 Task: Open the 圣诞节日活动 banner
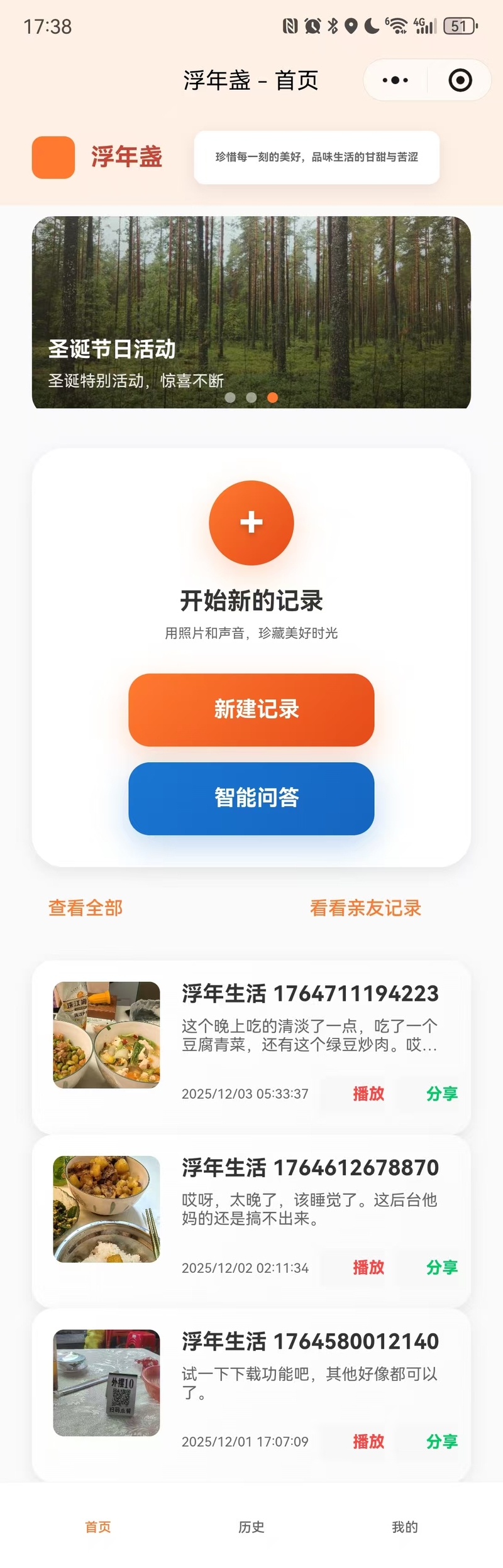(251, 312)
